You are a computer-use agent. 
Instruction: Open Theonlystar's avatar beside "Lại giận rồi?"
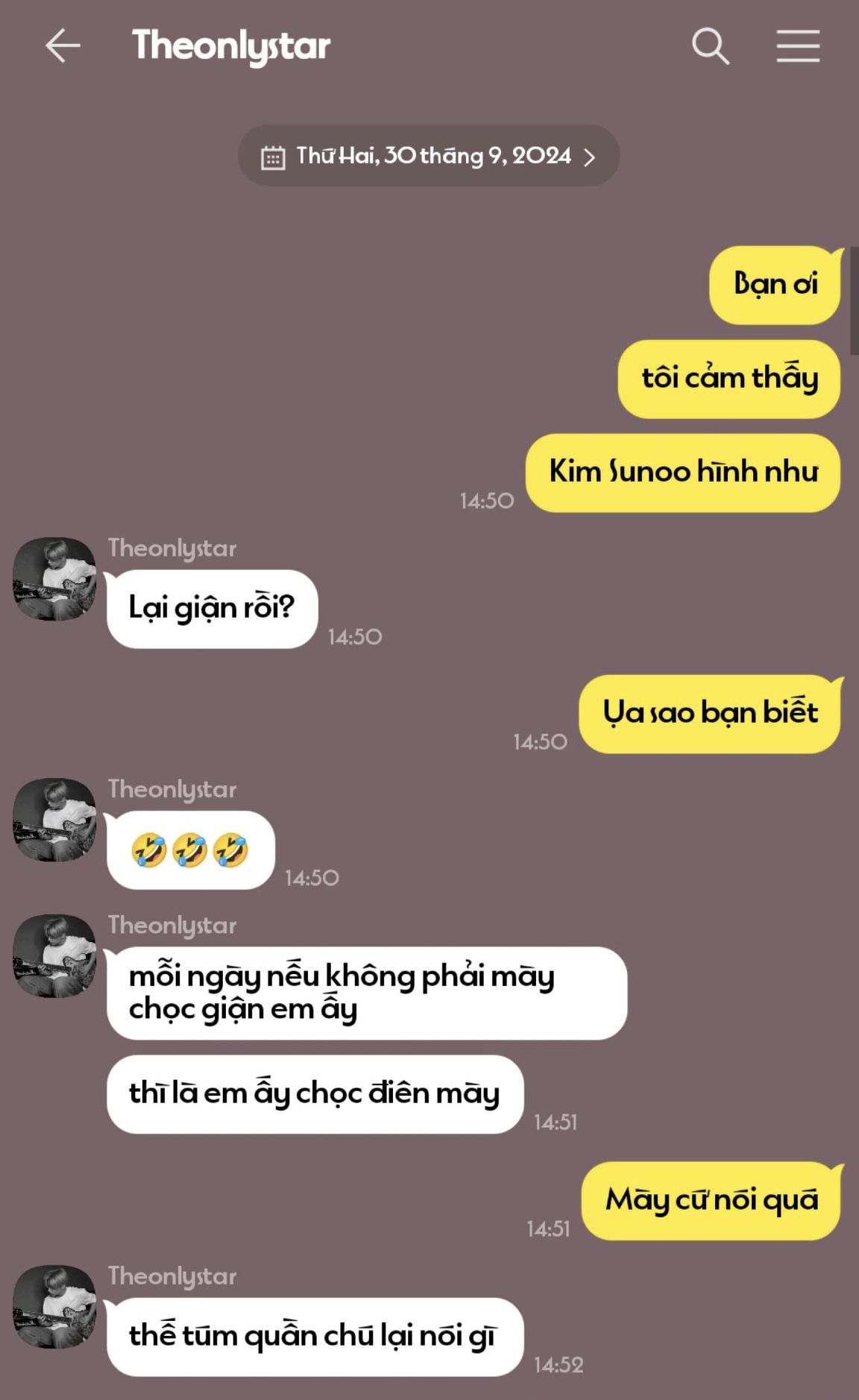pos(54,579)
